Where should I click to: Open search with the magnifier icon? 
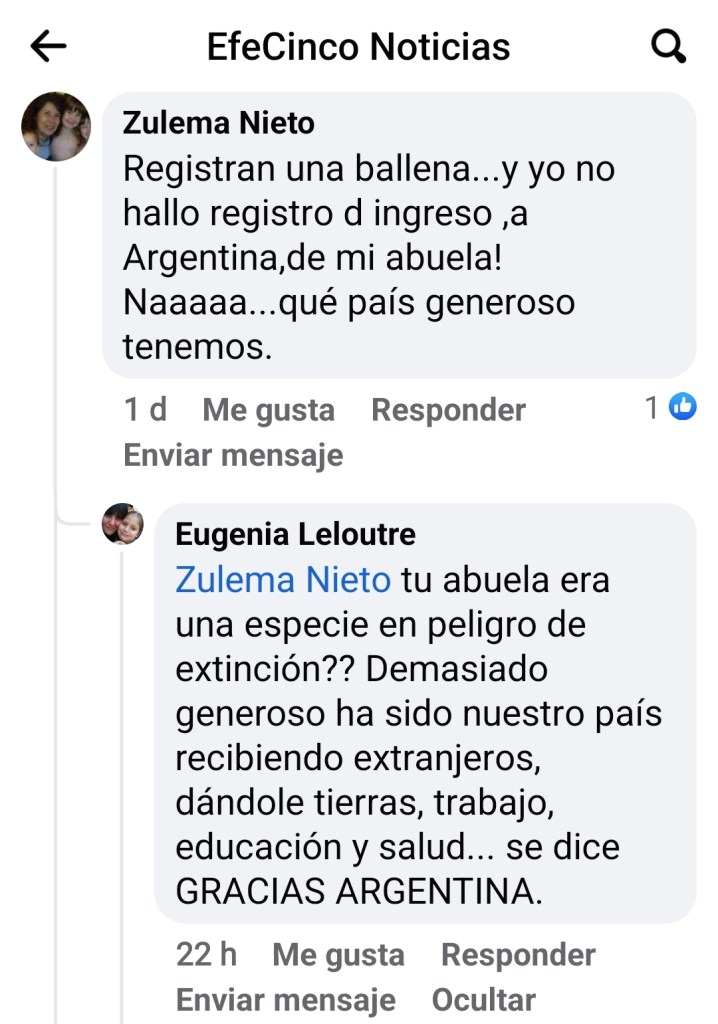(x=667, y=46)
